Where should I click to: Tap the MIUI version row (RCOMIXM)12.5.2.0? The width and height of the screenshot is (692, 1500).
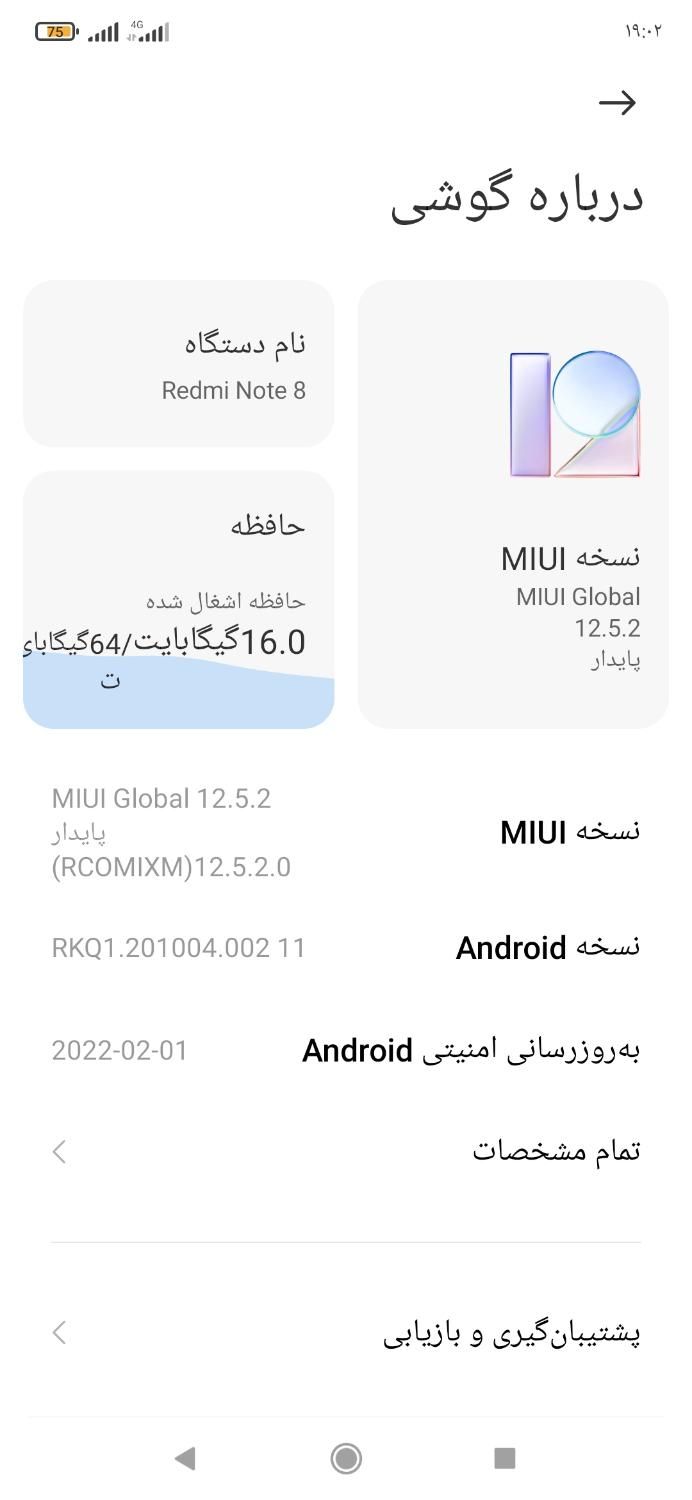tap(346, 832)
